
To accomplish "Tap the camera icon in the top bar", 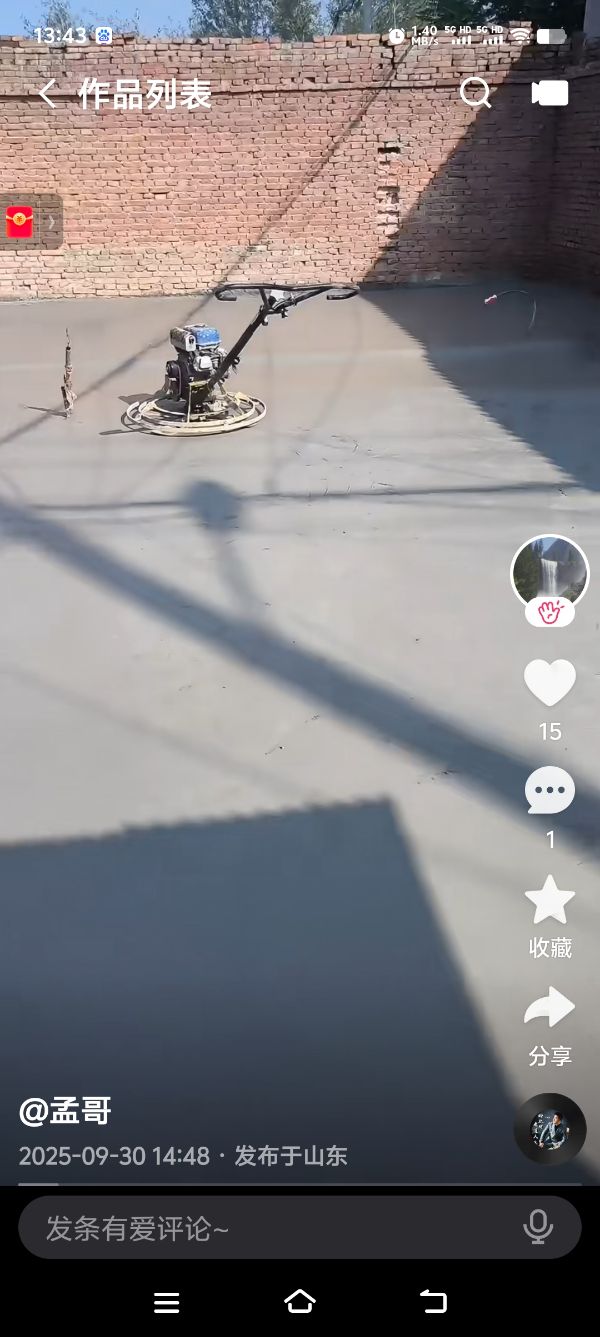I will (x=549, y=93).
